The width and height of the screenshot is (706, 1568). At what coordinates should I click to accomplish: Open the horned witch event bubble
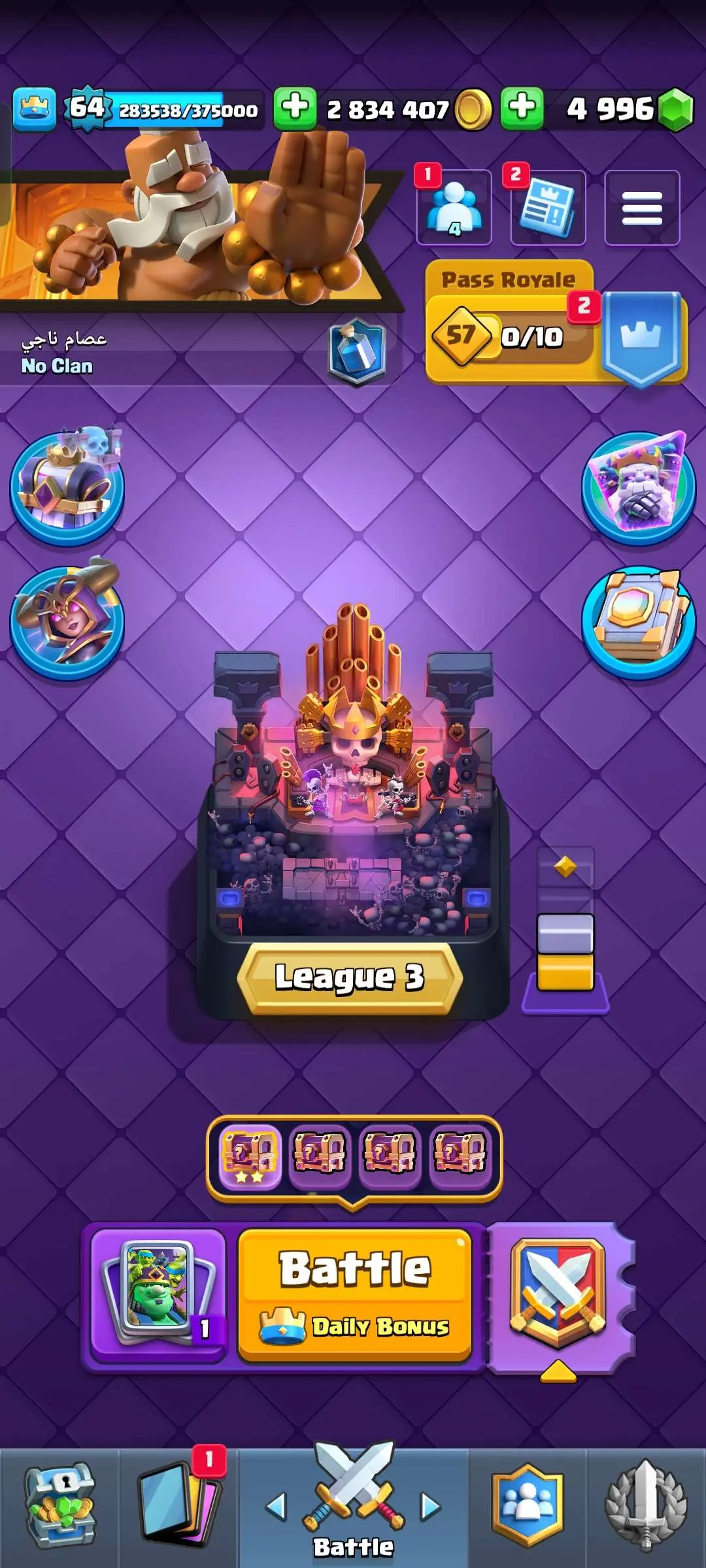coord(67,621)
